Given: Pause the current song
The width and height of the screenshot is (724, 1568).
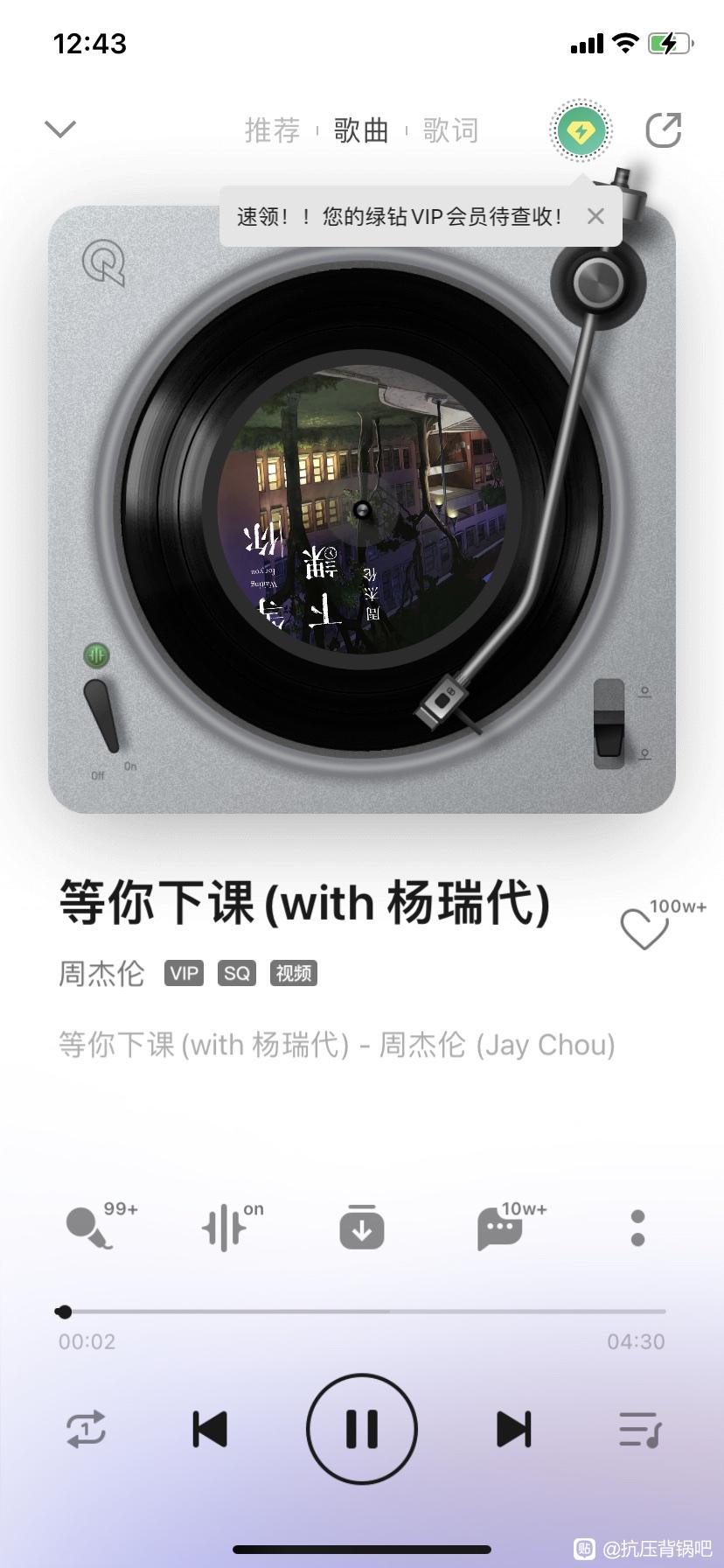Looking at the screenshot, I should pos(362,1429).
